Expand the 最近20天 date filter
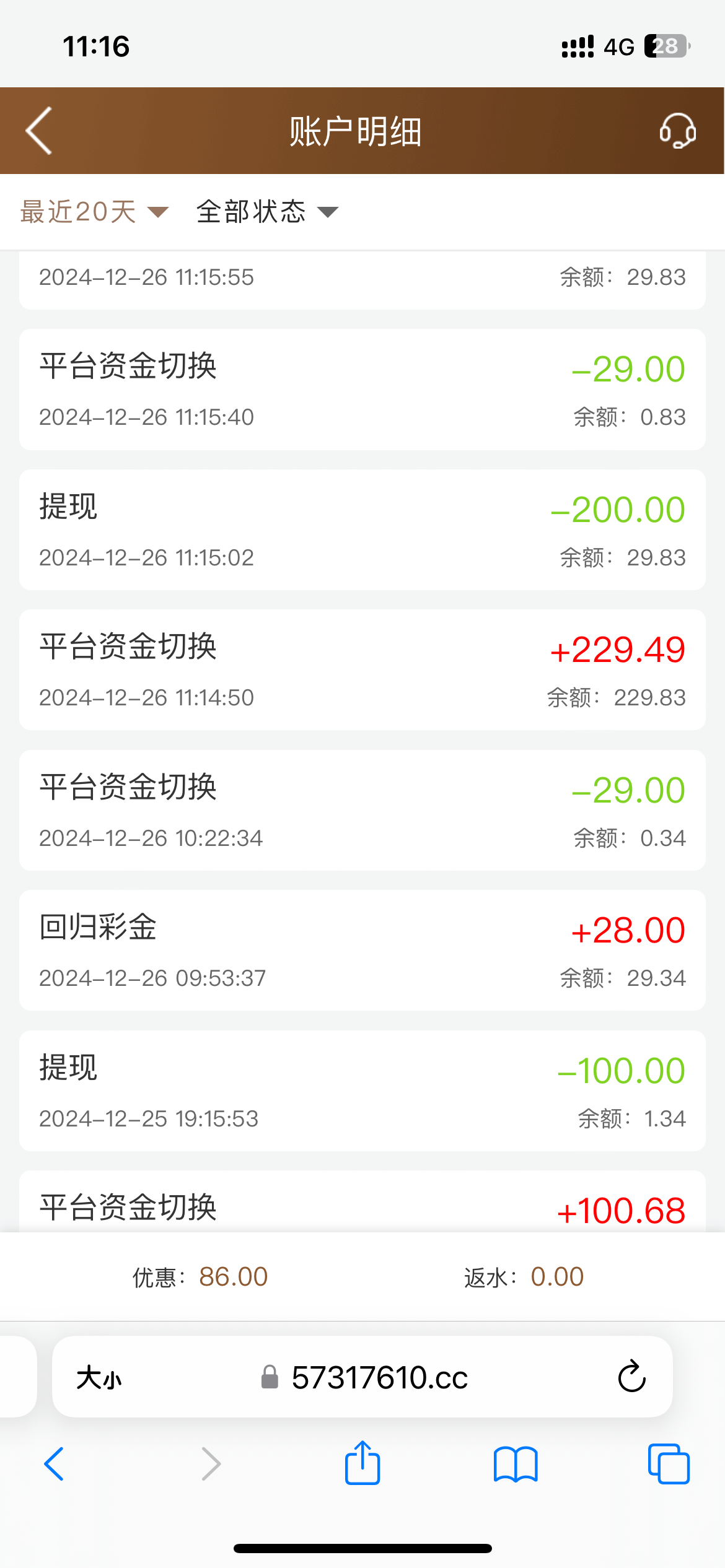 point(94,212)
